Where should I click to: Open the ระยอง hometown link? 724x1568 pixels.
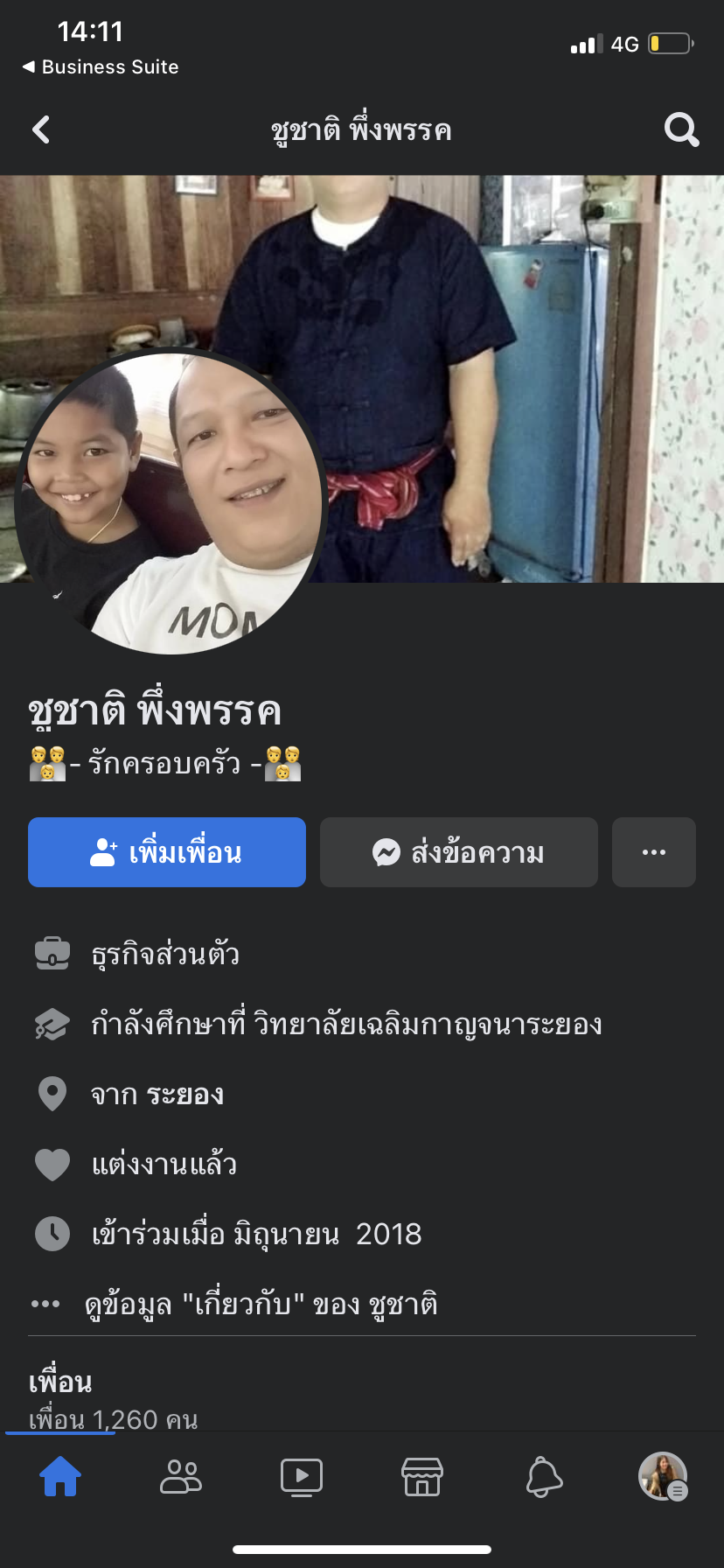[184, 1094]
